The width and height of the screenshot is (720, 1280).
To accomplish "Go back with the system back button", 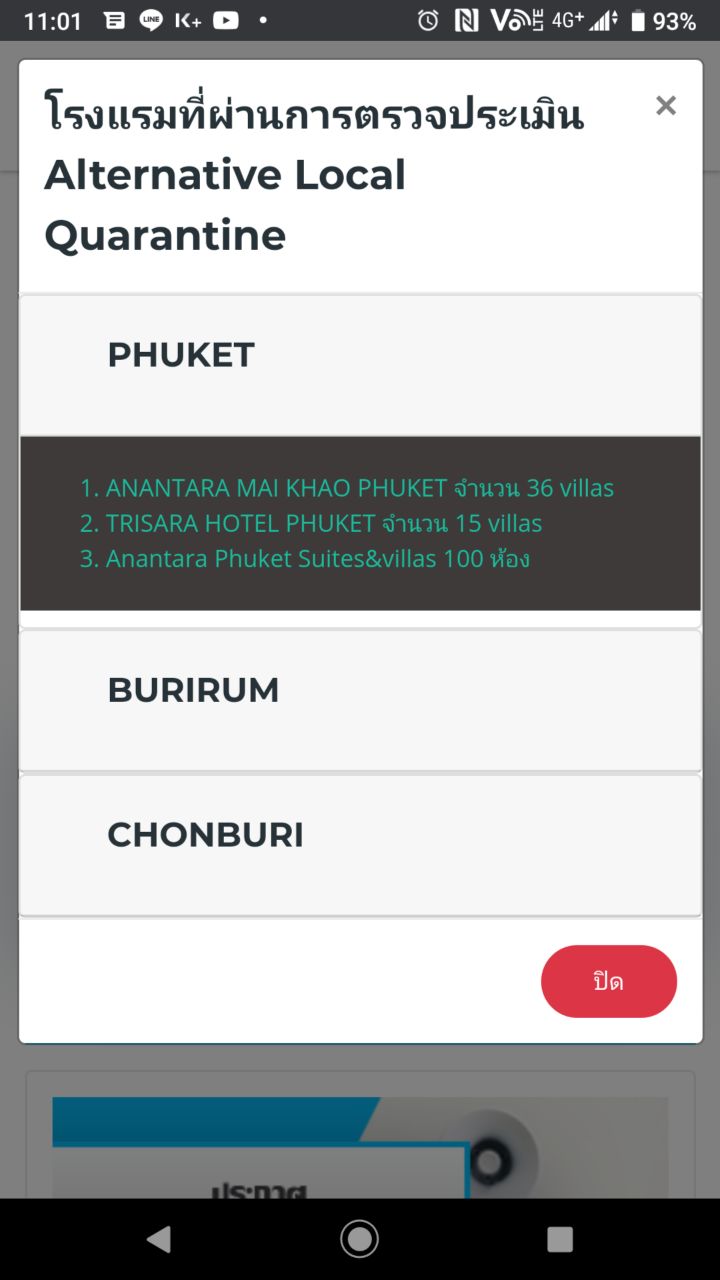I will tap(159, 1239).
